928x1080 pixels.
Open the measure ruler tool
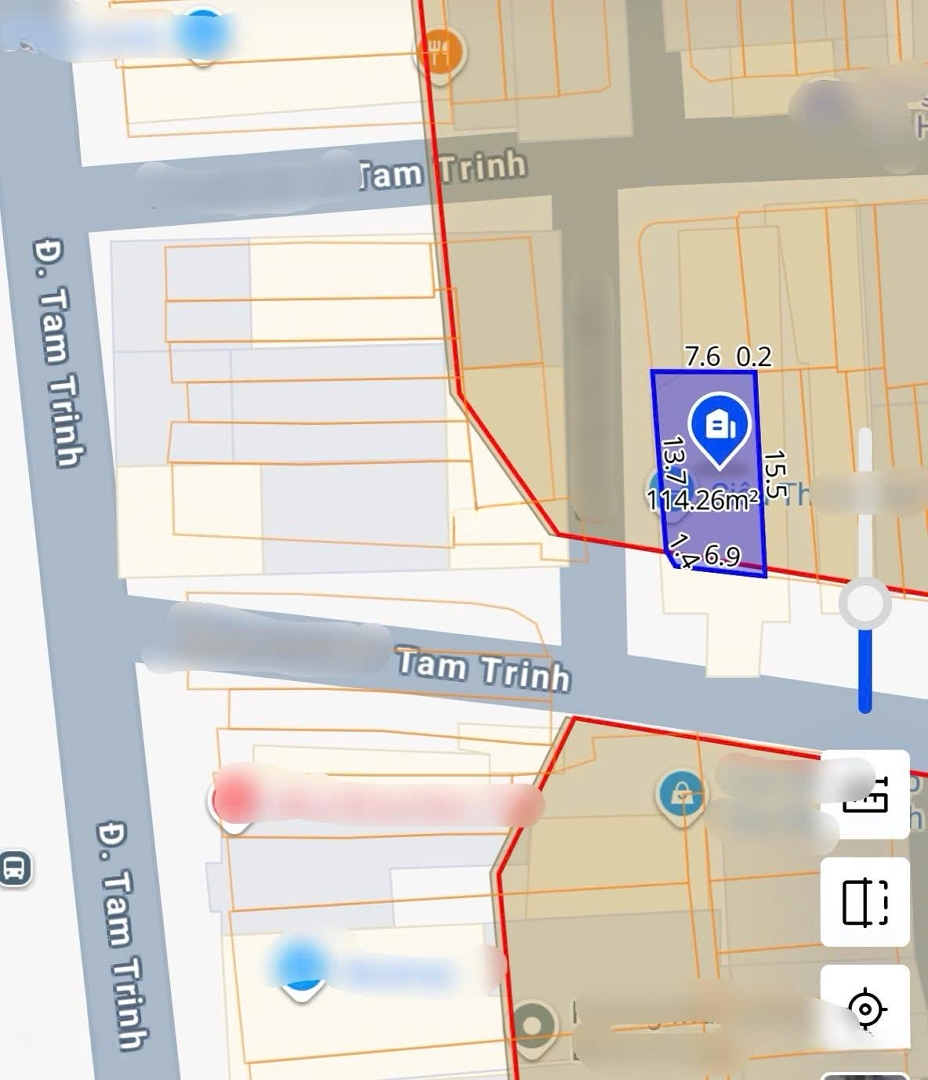point(865,794)
